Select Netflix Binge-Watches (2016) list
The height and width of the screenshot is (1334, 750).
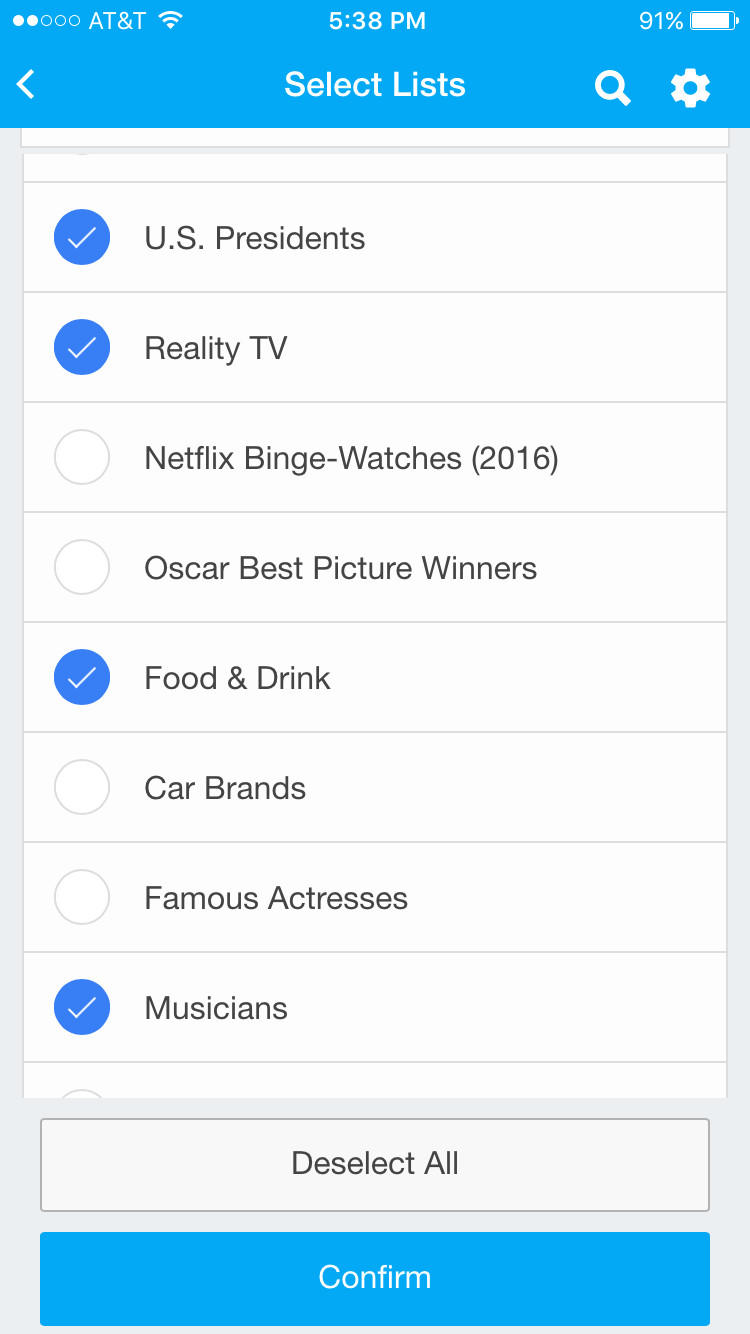click(82, 458)
